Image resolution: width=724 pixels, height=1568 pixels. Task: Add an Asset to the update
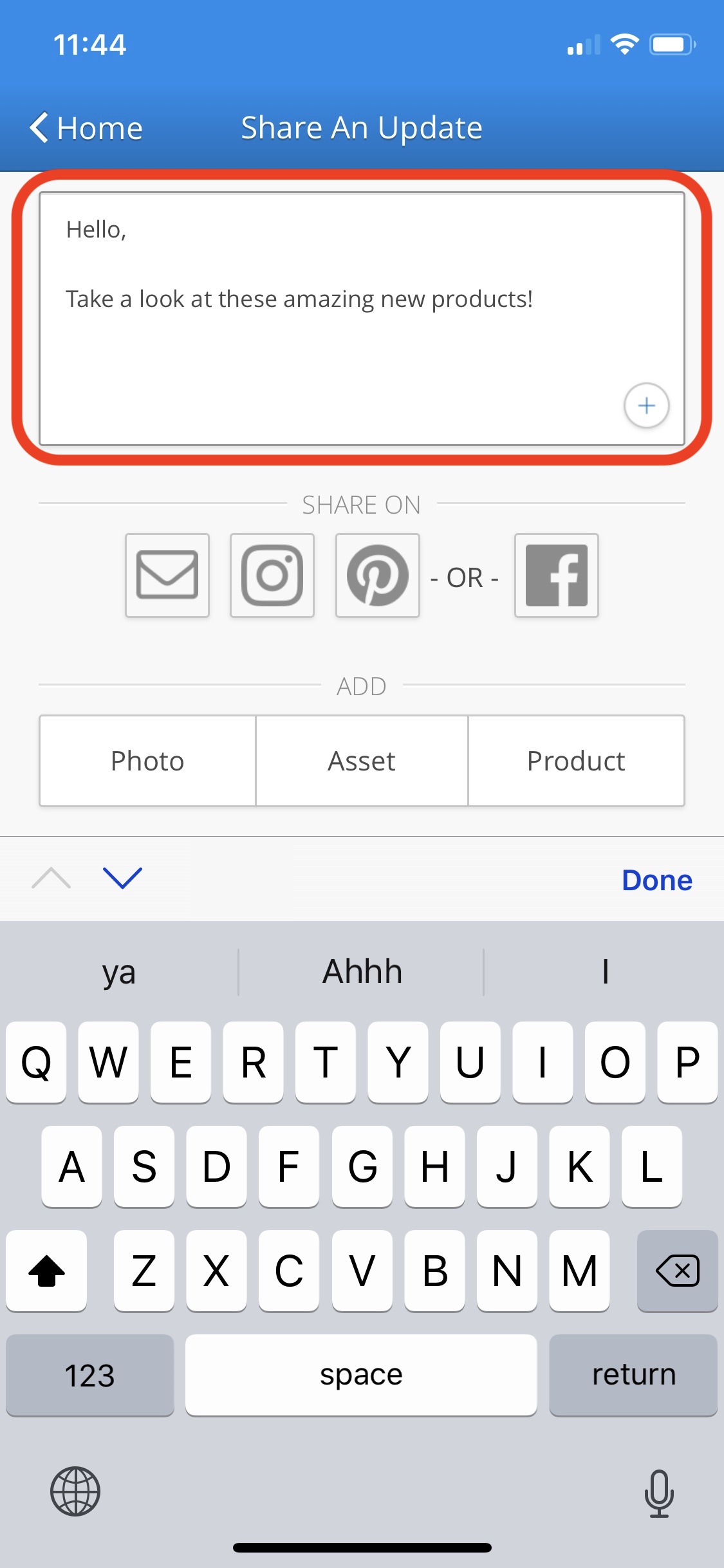click(362, 761)
